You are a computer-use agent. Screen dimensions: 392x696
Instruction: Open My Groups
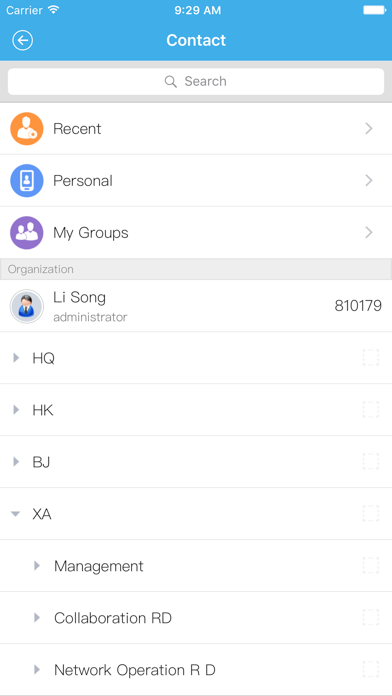[x=196, y=233]
